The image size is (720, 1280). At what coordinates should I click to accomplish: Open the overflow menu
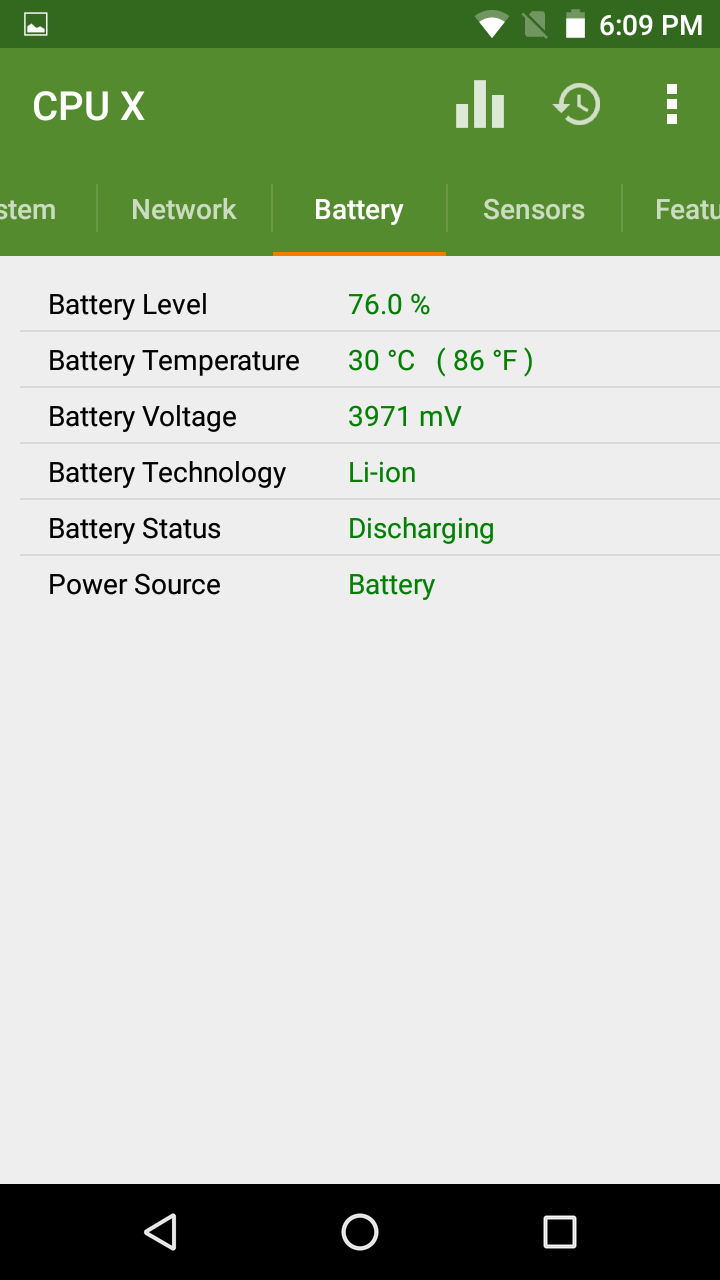[x=672, y=105]
